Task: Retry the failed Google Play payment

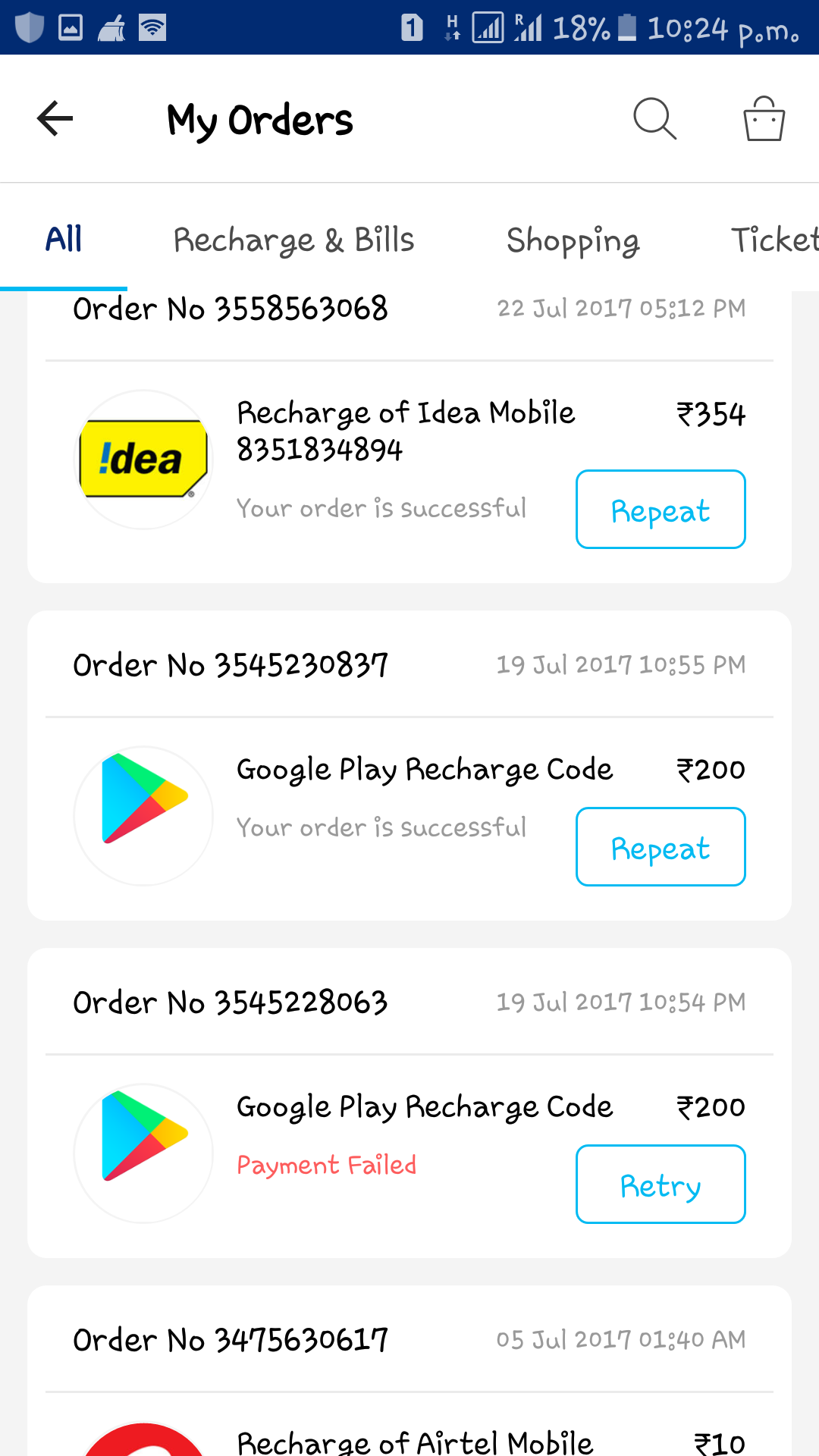Action: pos(661,1185)
